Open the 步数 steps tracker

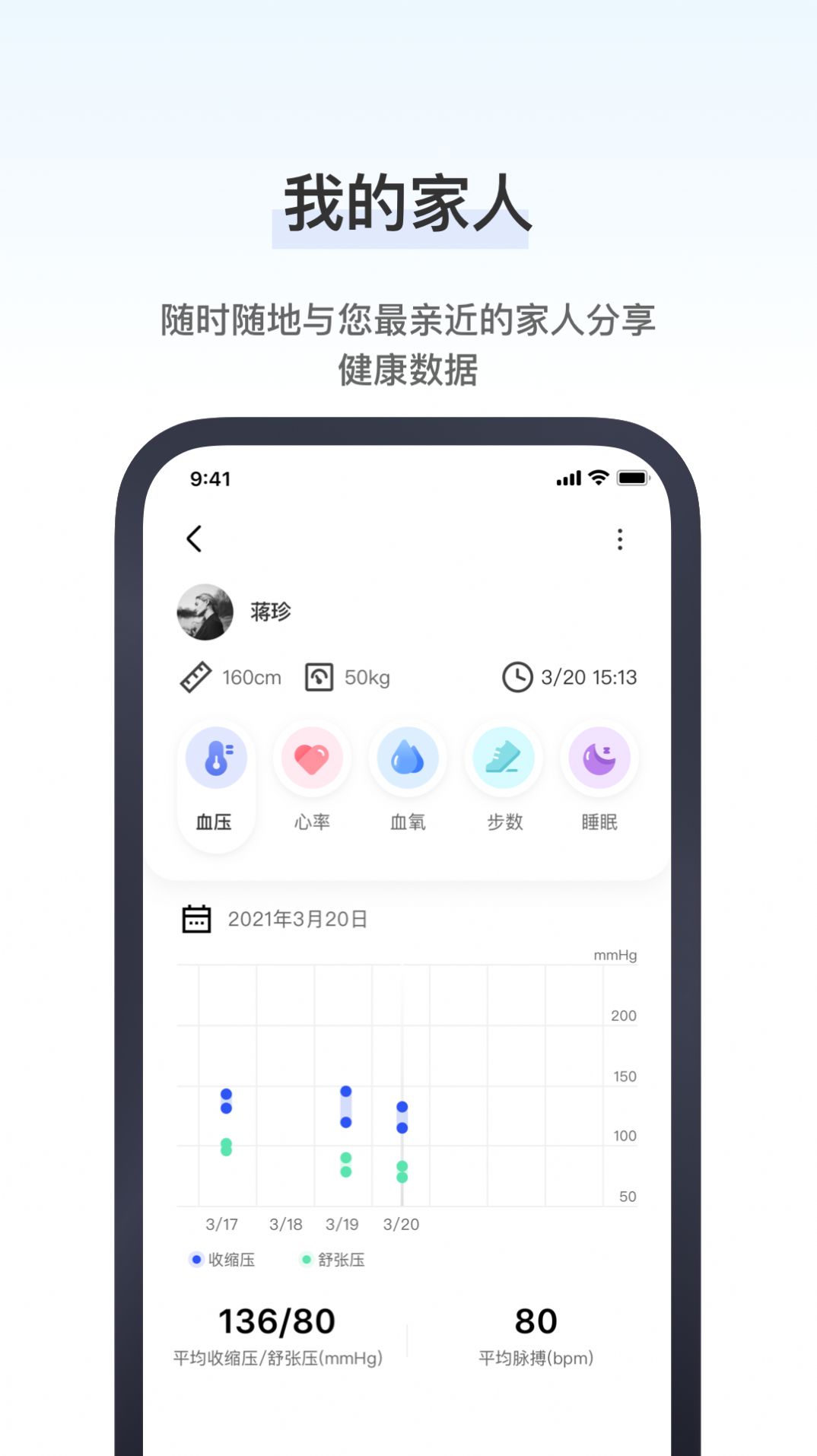click(x=504, y=758)
